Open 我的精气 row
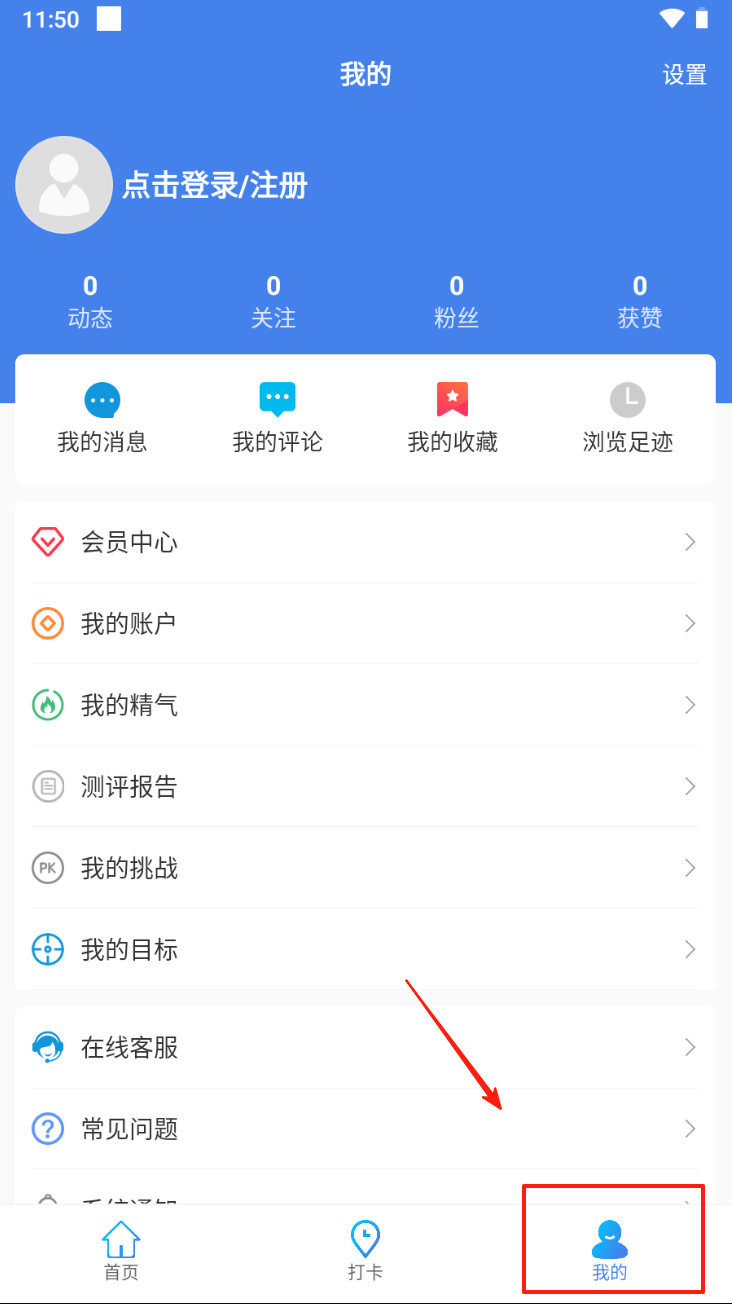This screenshot has width=732, height=1304. coord(365,705)
